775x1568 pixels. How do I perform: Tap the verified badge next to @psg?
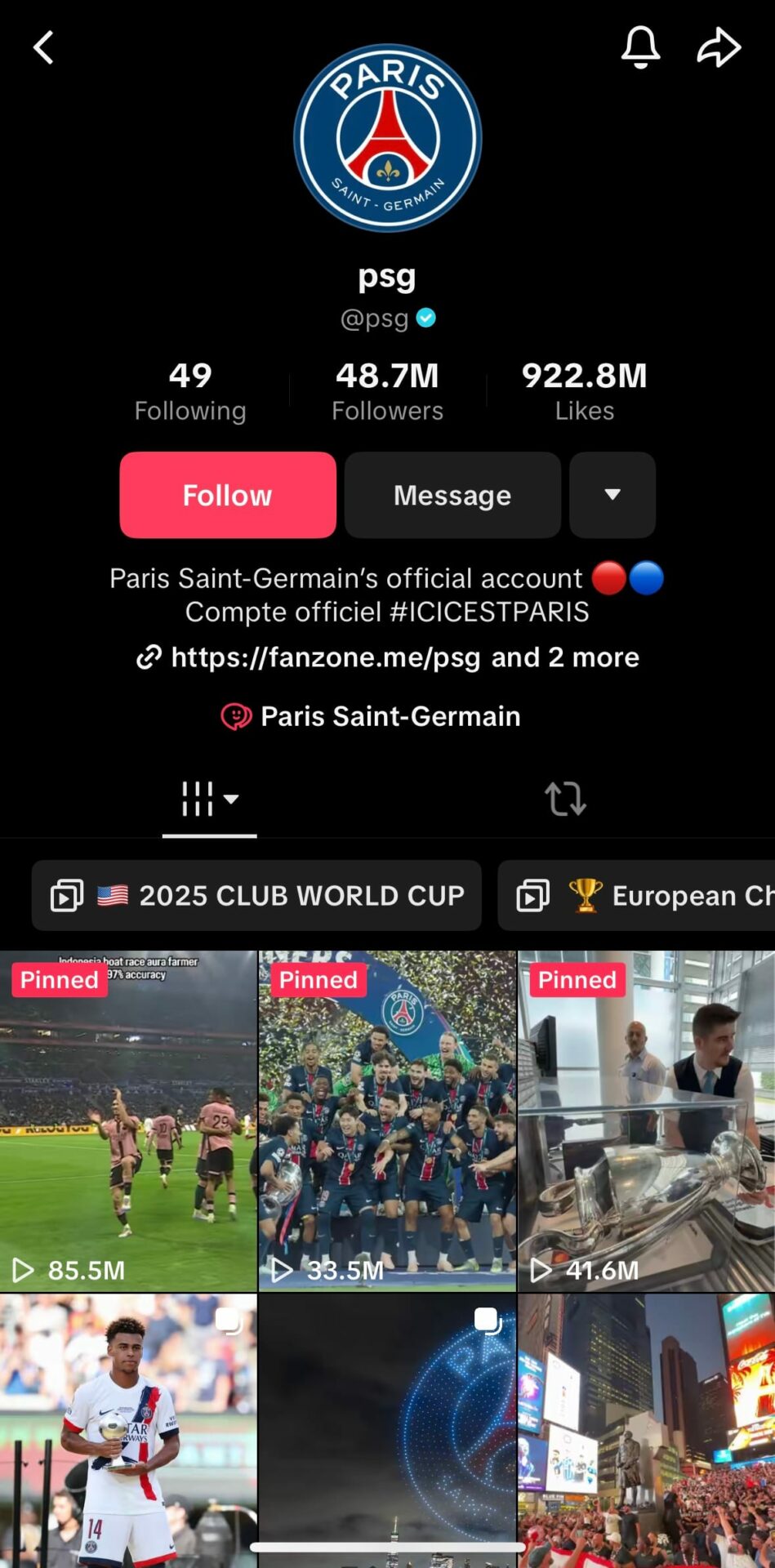425,318
